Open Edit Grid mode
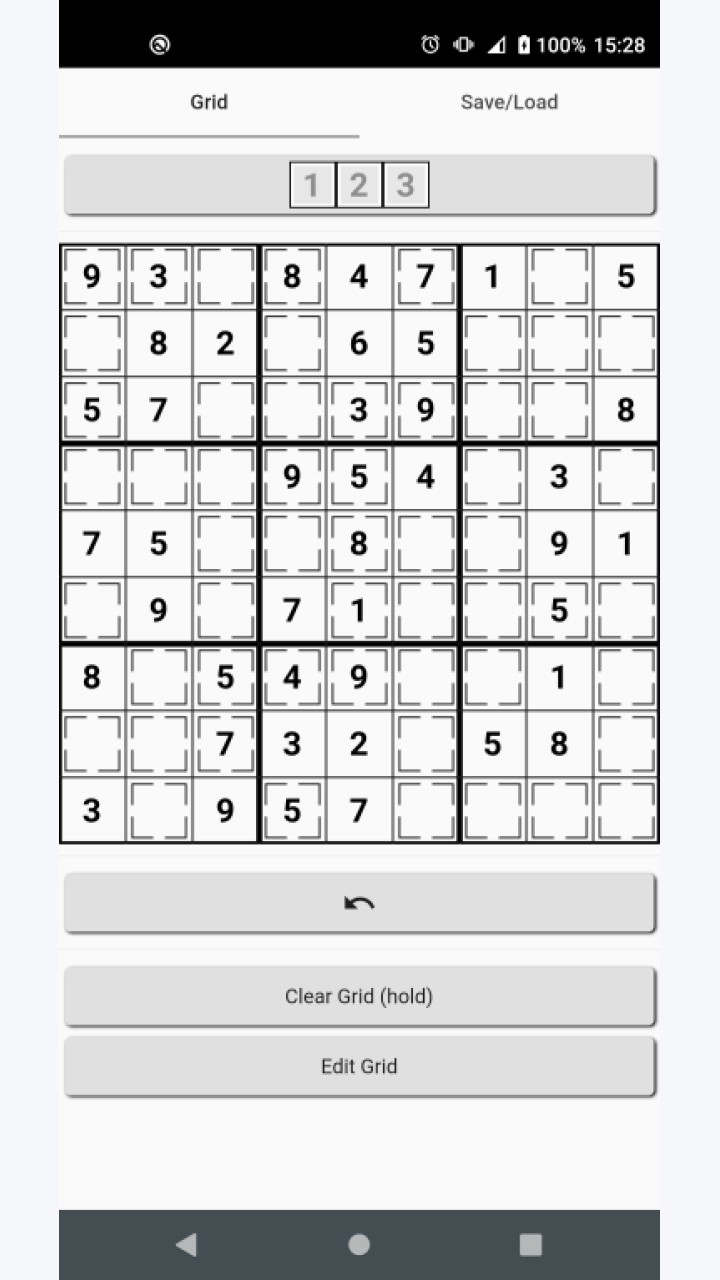 click(359, 1066)
